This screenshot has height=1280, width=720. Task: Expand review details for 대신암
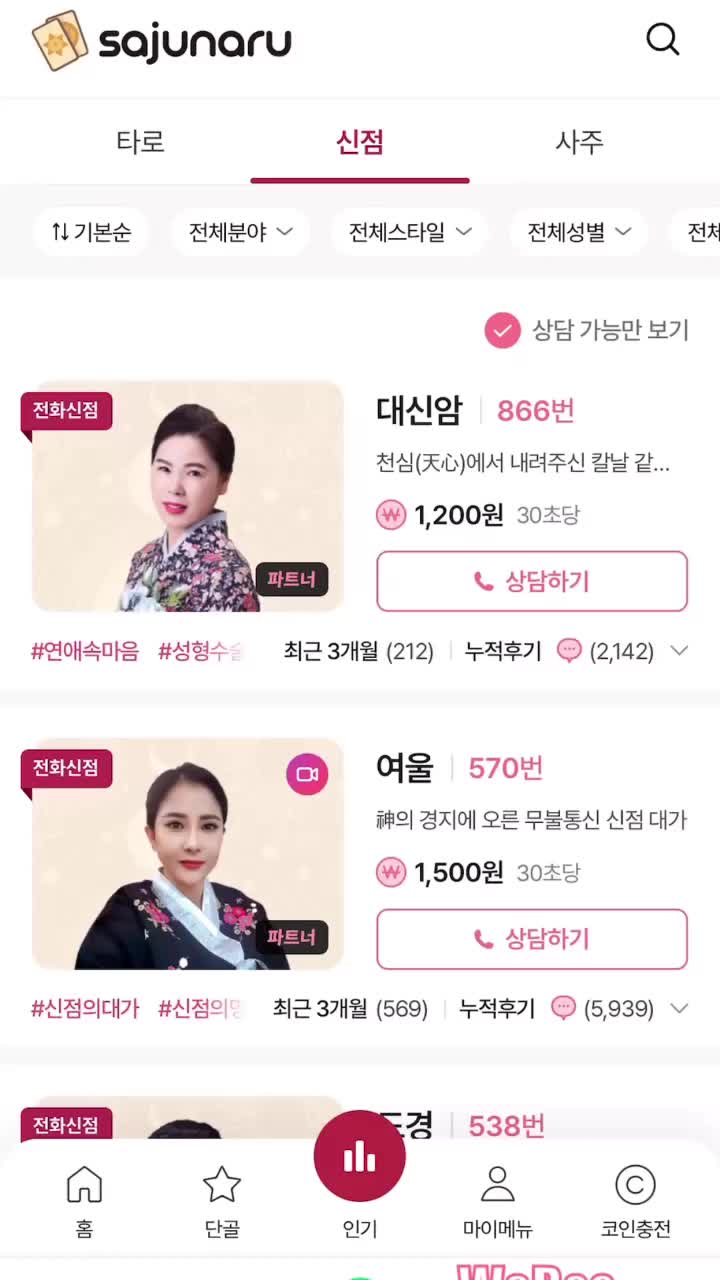pos(679,652)
